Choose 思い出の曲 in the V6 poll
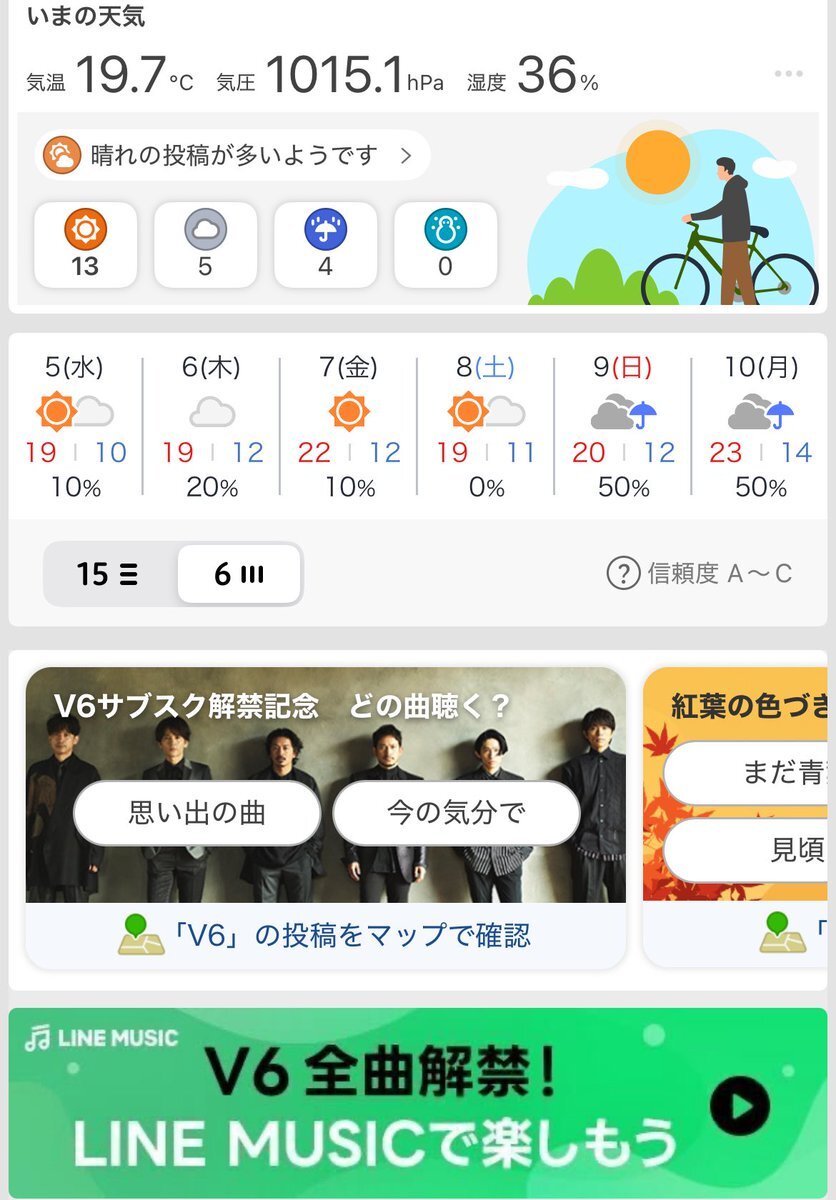This screenshot has height=1200, width=836. (197, 813)
